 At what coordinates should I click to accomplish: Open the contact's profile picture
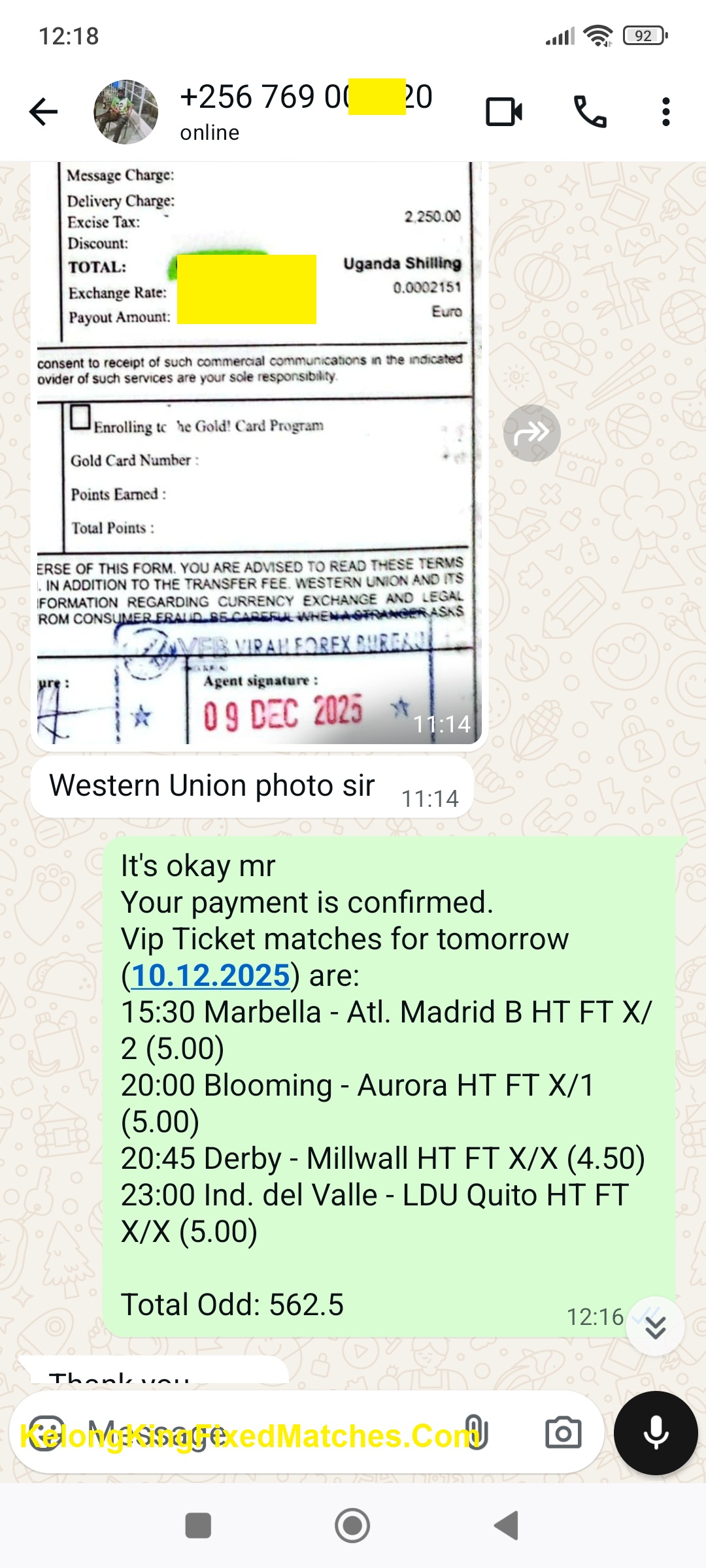pyautogui.click(x=126, y=112)
